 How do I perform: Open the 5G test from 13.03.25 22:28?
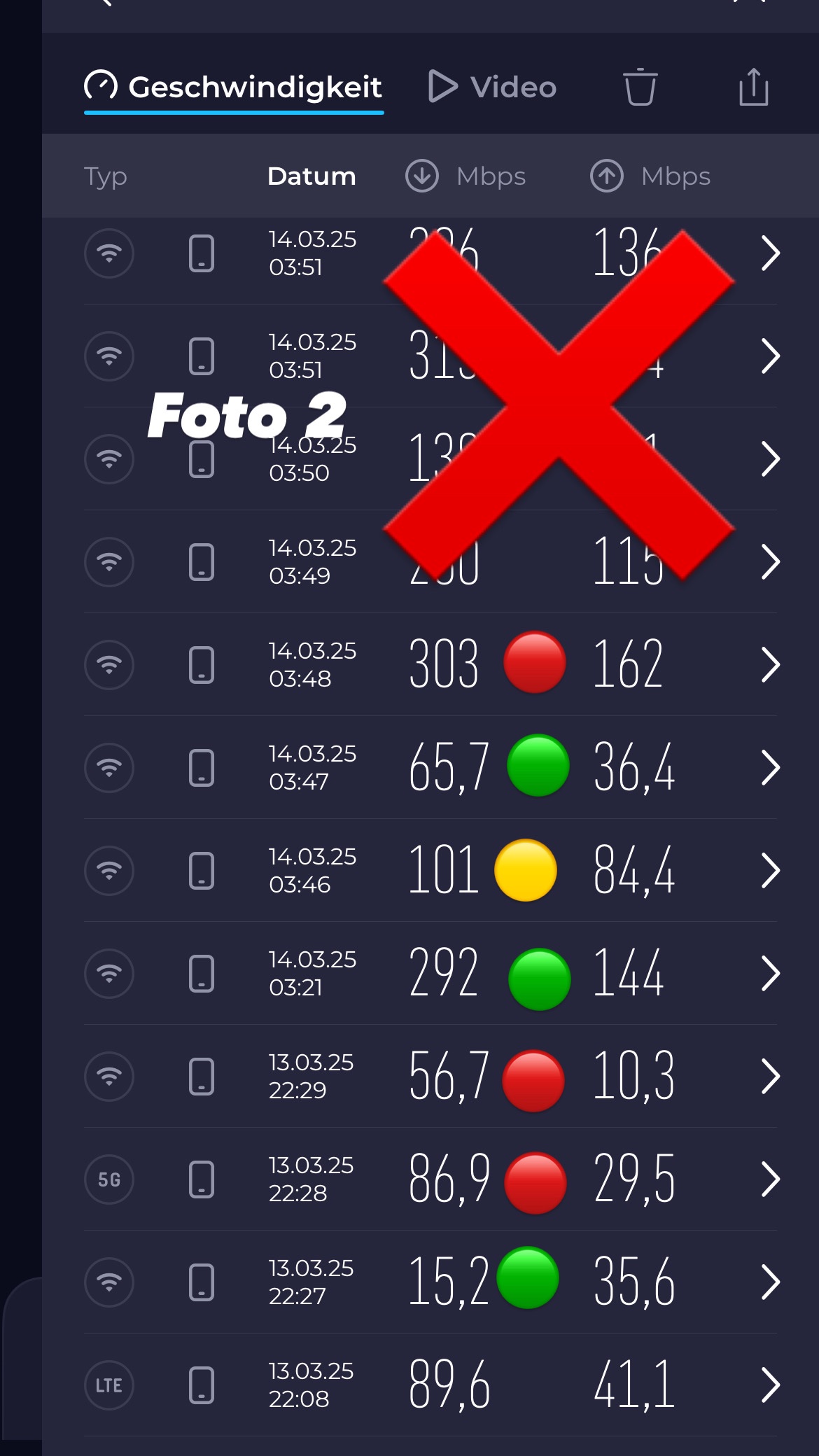click(x=770, y=1179)
